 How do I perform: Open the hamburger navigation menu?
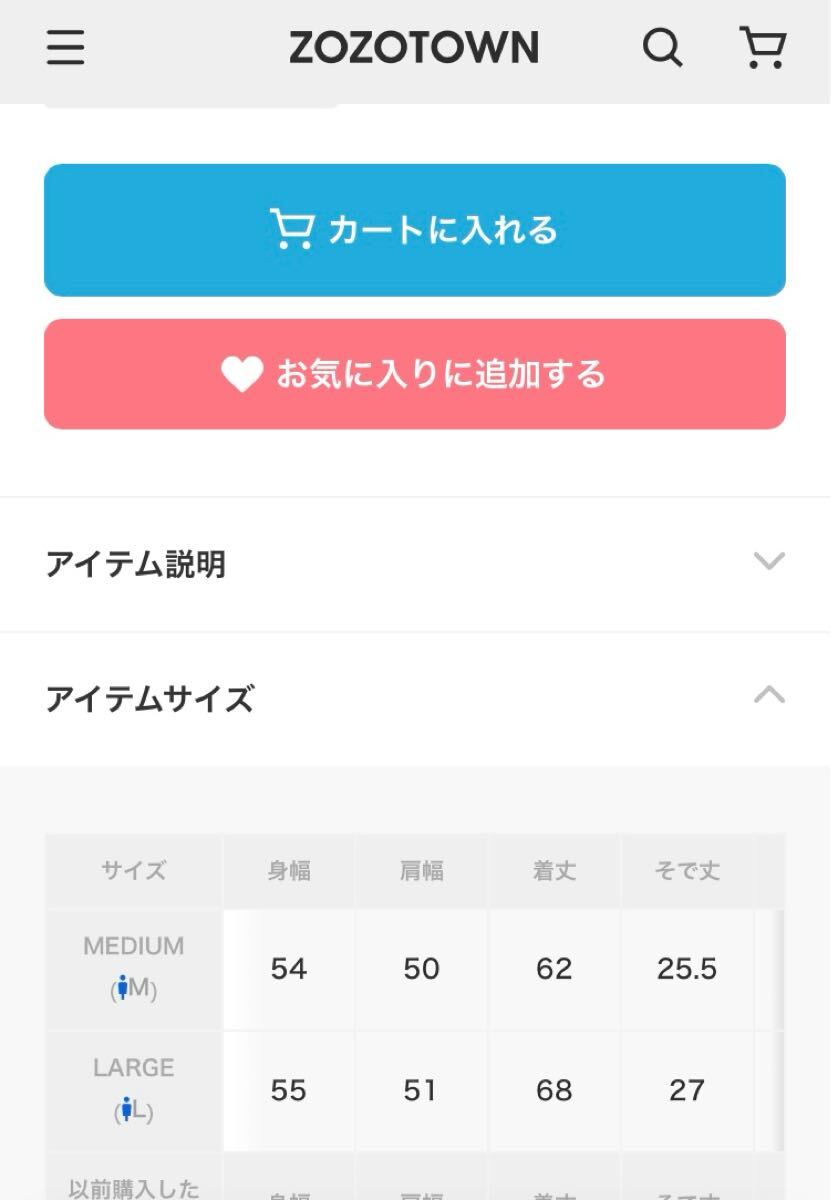click(x=65, y=47)
